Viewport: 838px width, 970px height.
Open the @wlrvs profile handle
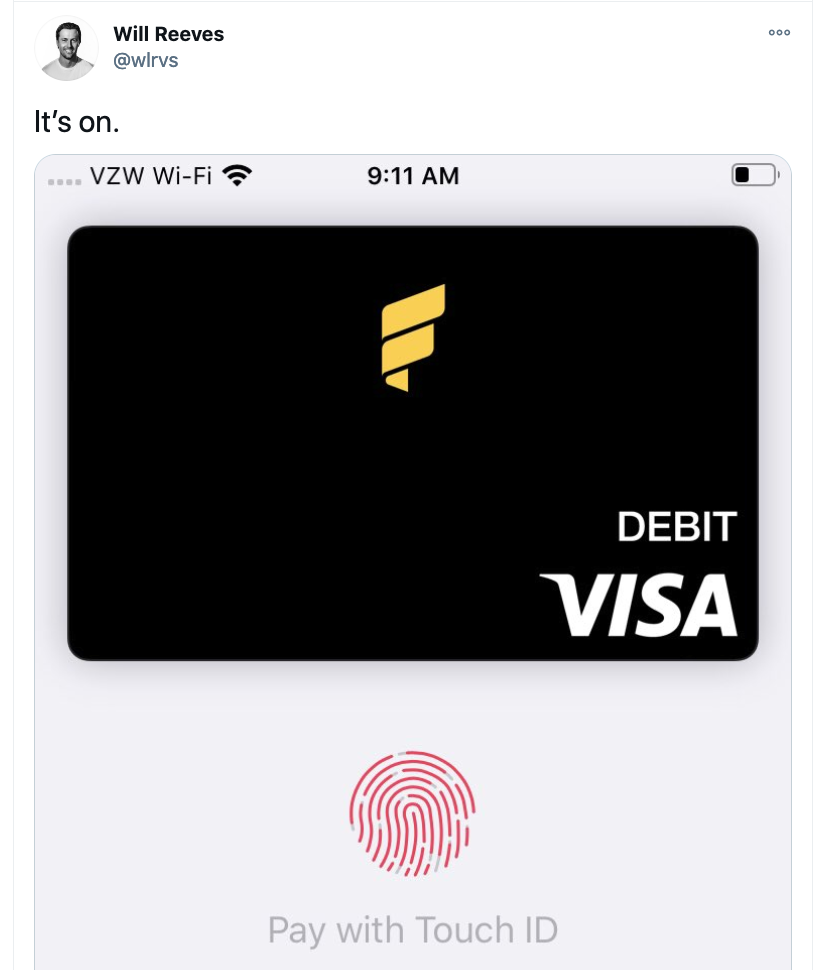(145, 60)
